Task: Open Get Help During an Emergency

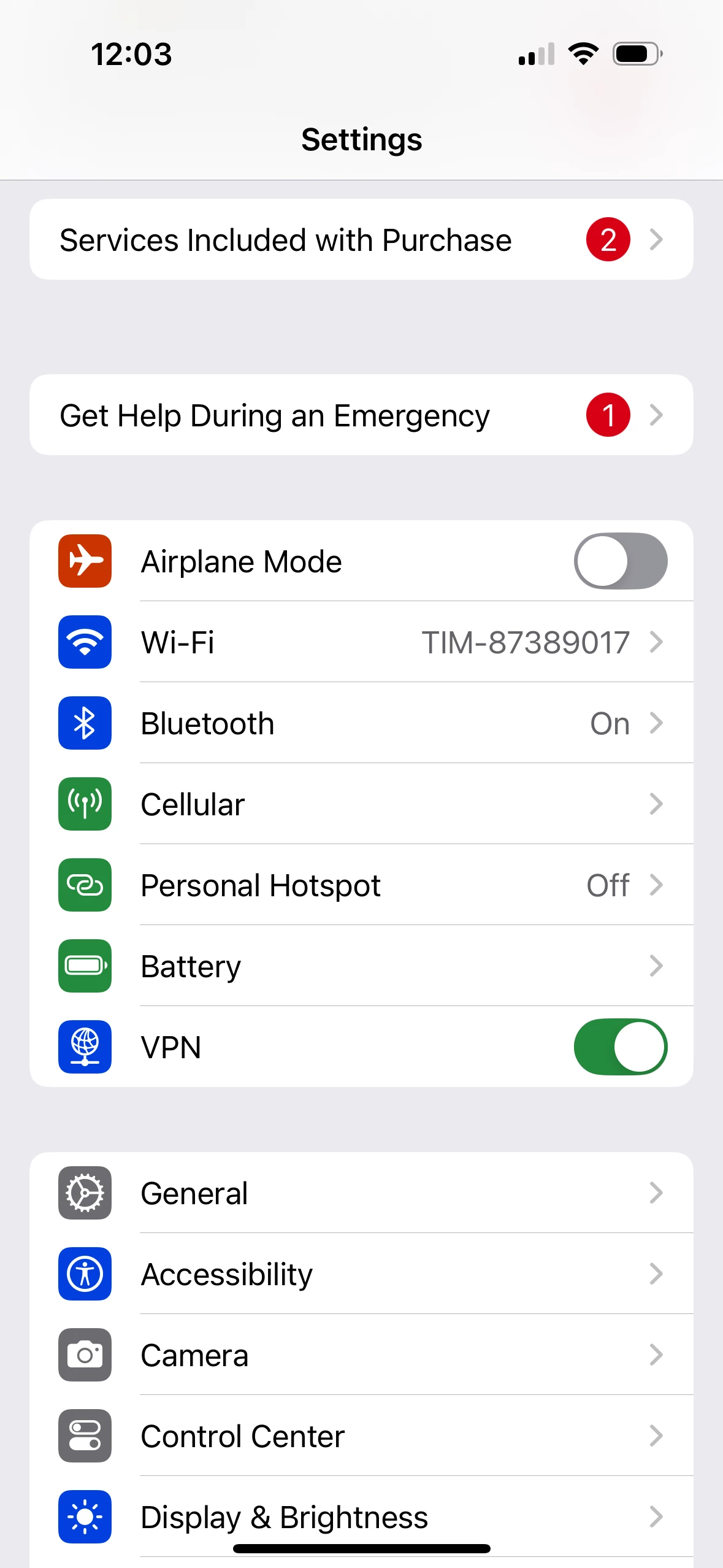Action: tap(361, 415)
